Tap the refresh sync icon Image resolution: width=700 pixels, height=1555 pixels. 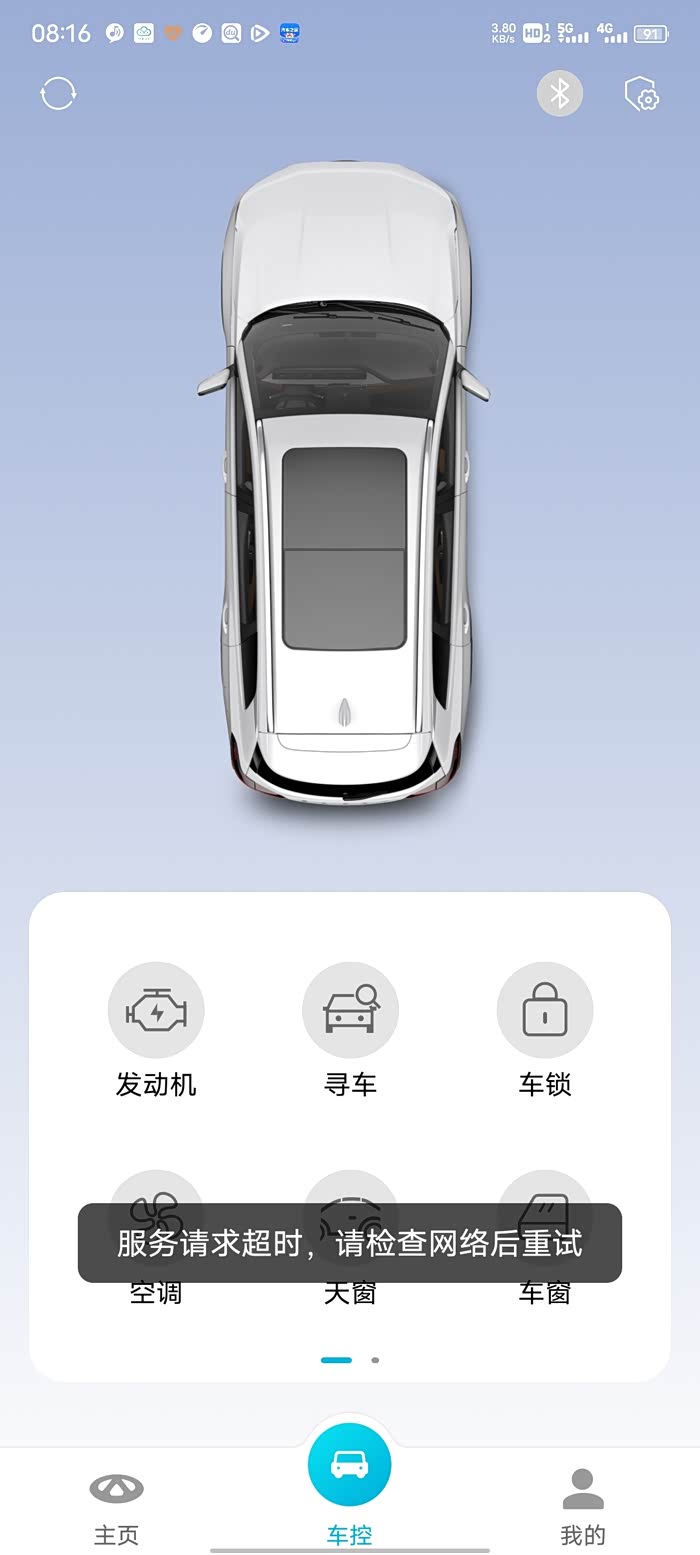click(58, 94)
